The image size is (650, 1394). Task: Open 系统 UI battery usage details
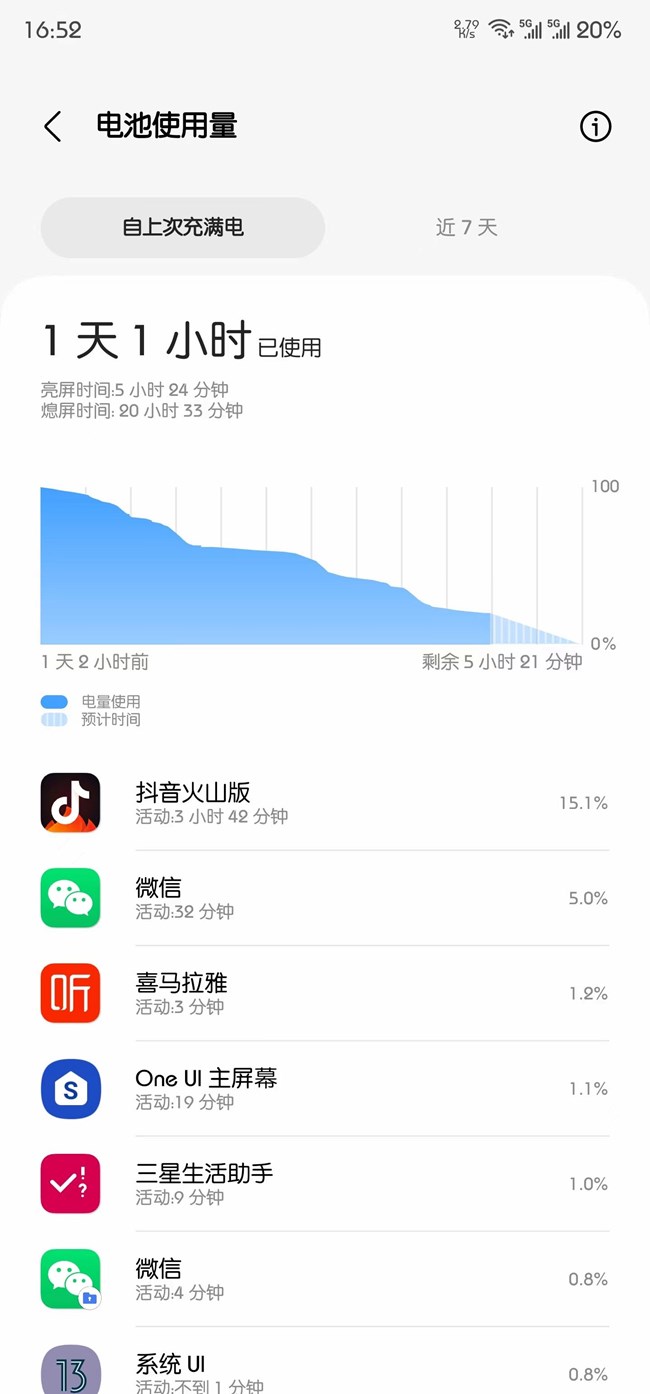pyautogui.click(x=325, y=1361)
